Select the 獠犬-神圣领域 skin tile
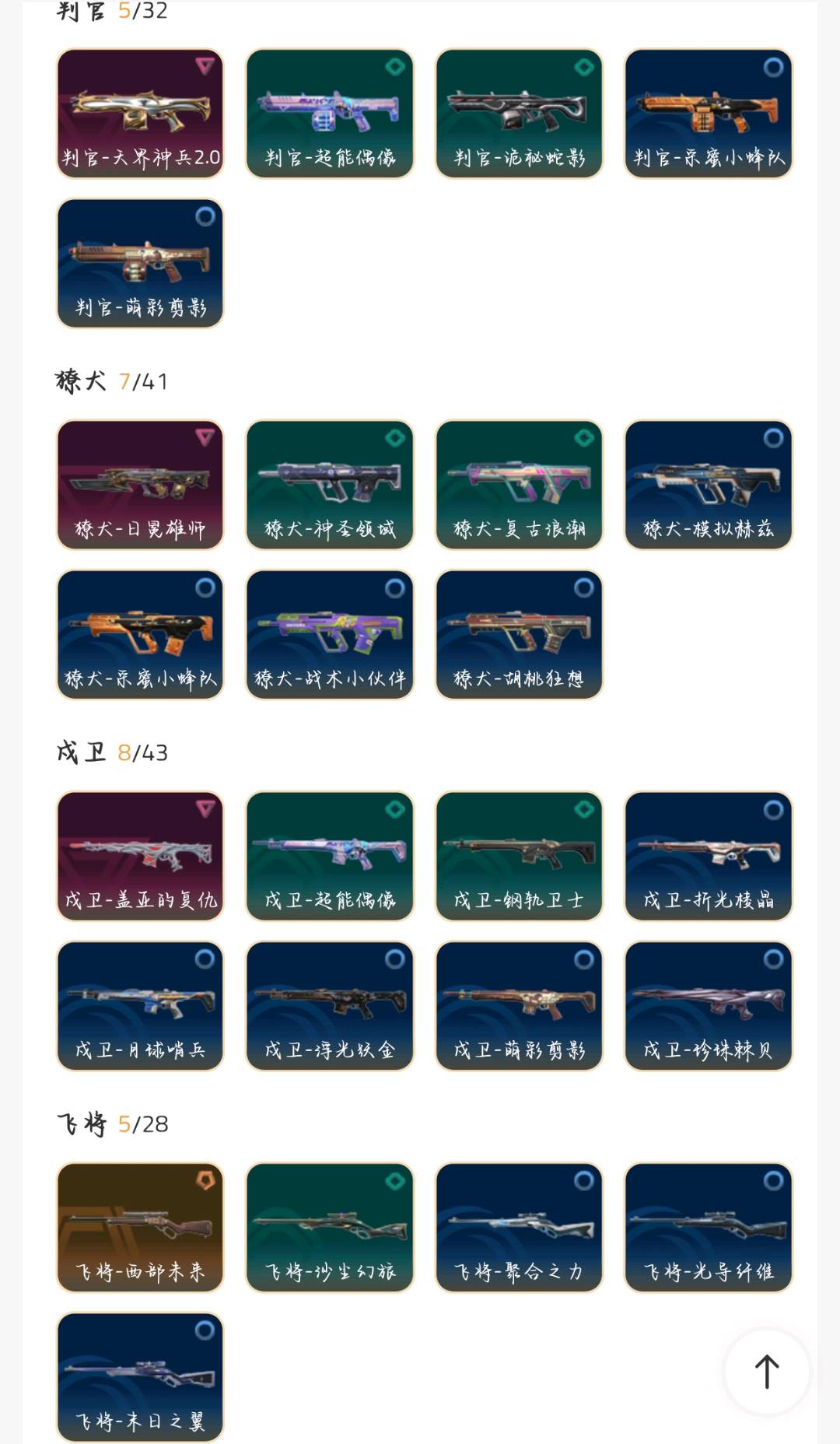 [330, 485]
